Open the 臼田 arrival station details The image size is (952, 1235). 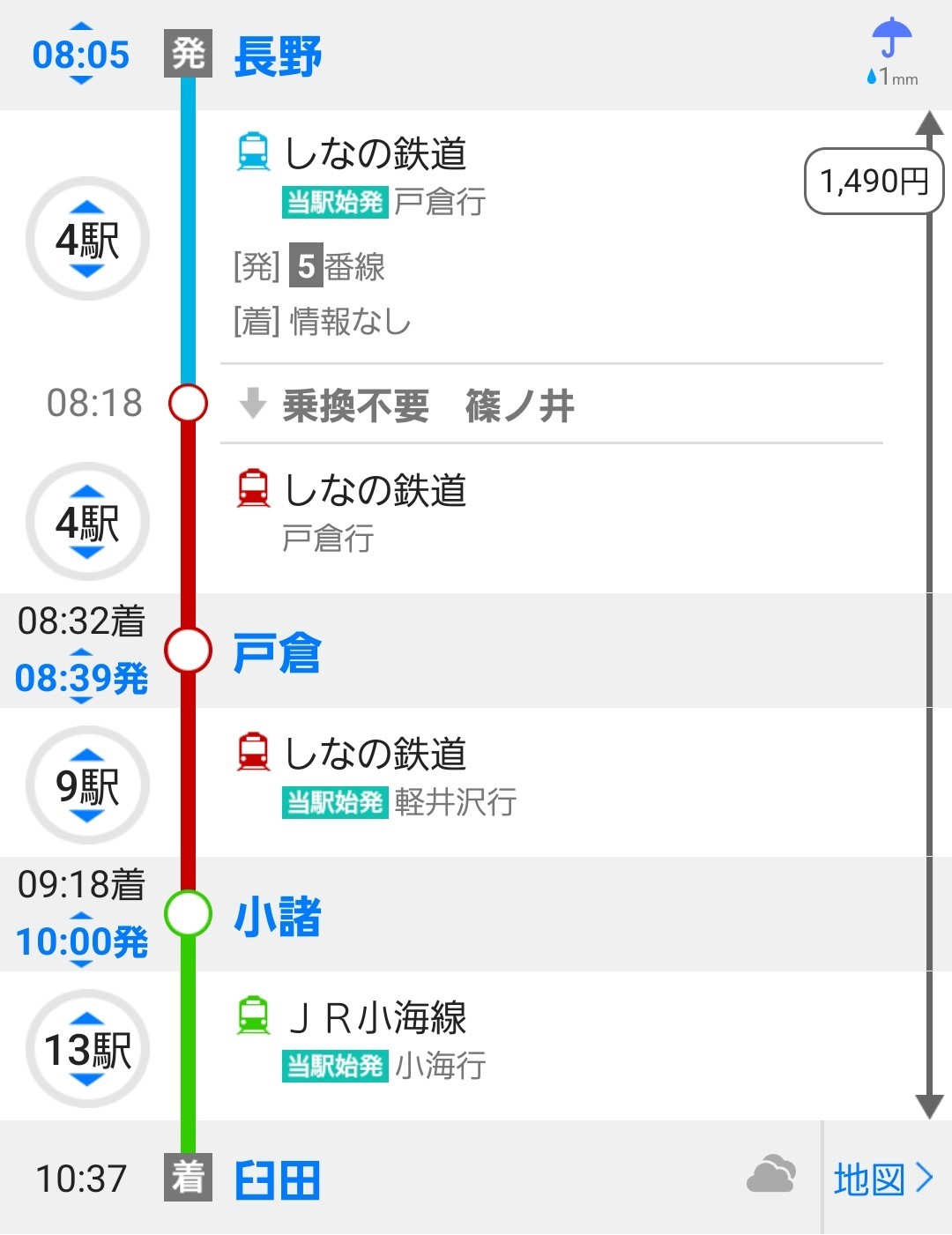coord(278,1179)
